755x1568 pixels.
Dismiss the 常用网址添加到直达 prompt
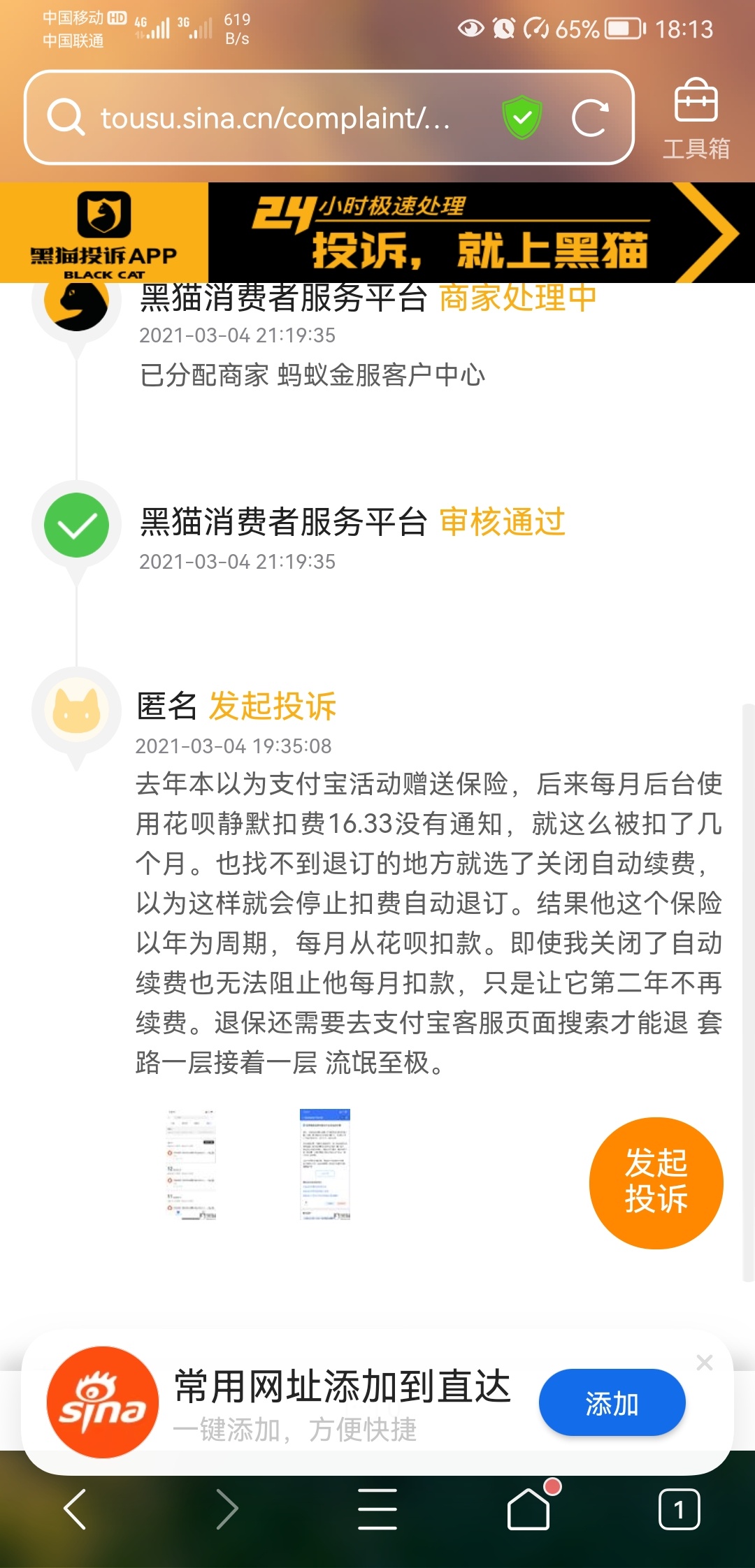(705, 1363)
